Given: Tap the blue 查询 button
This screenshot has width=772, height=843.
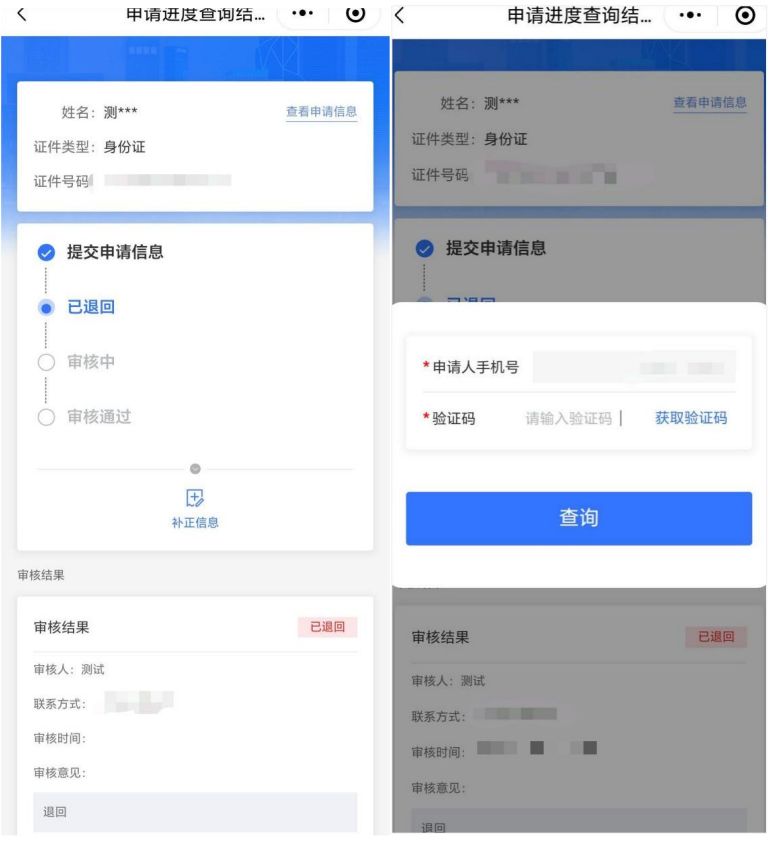Looking at the screenshot, I should (x=578, y=518).
